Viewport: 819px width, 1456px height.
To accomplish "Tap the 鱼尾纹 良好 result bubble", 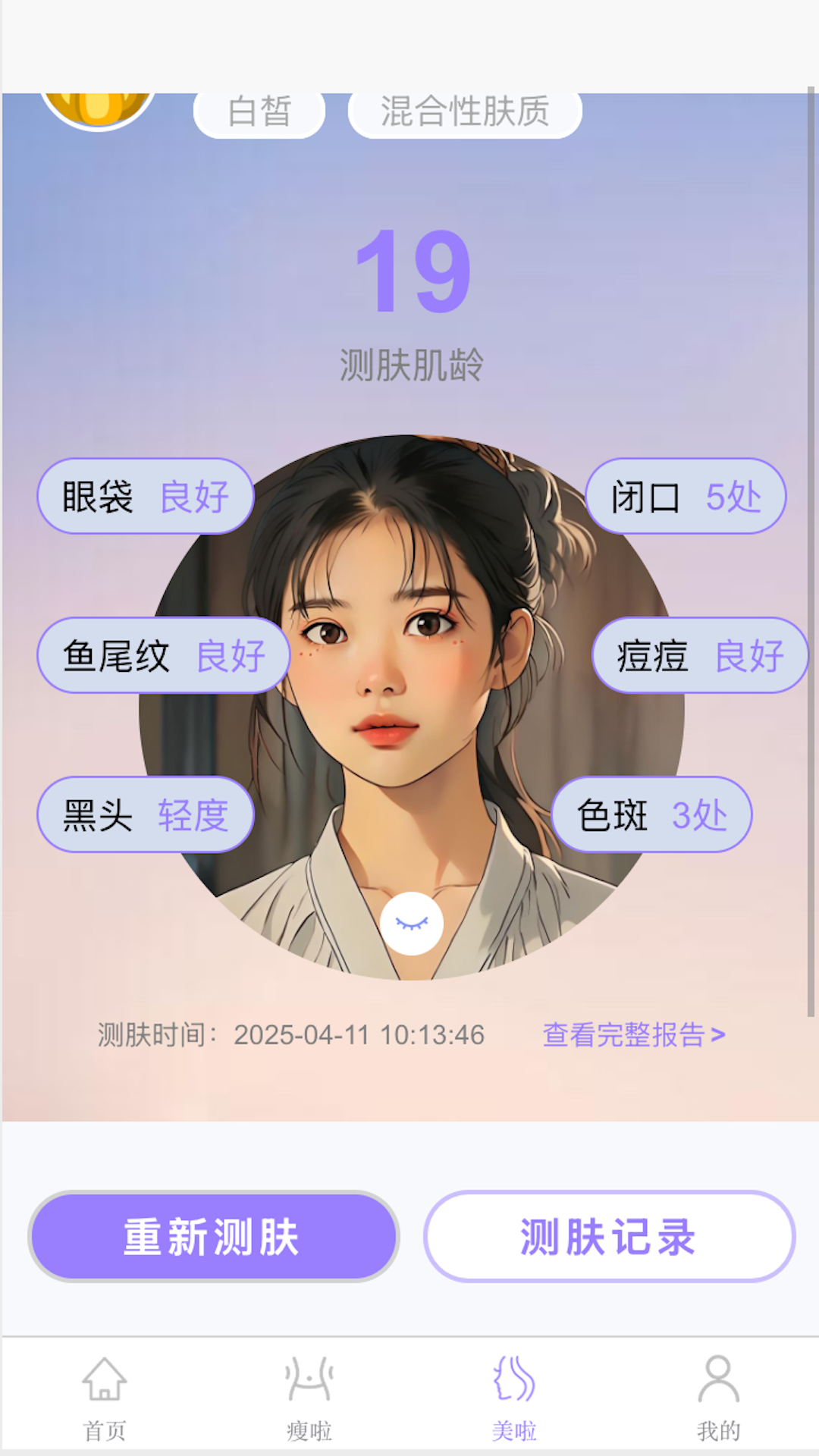I will click(162, 656).
